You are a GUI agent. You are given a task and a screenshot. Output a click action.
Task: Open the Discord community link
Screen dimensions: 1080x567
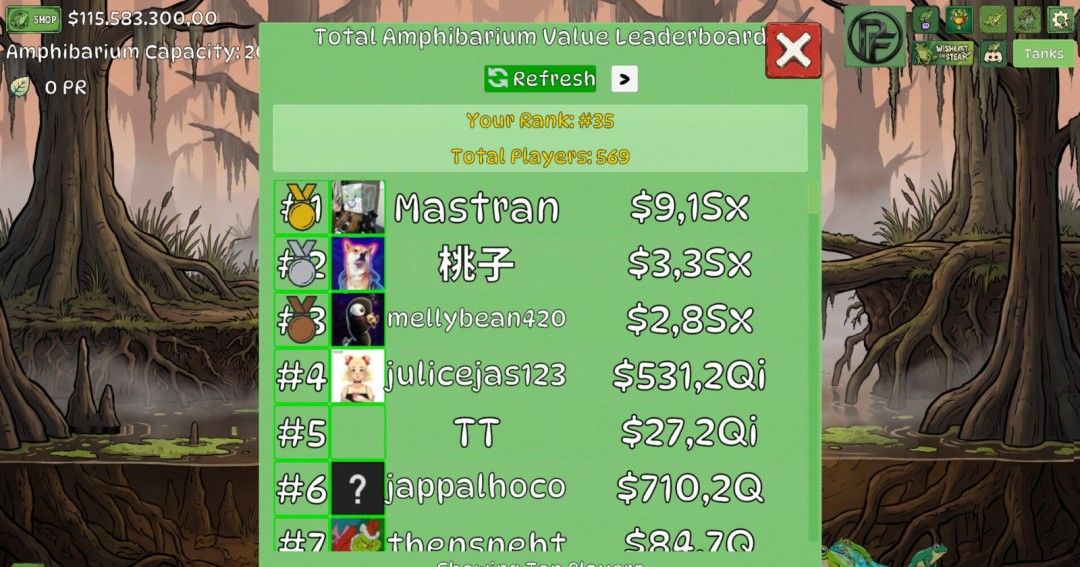(x=991, y=52)
